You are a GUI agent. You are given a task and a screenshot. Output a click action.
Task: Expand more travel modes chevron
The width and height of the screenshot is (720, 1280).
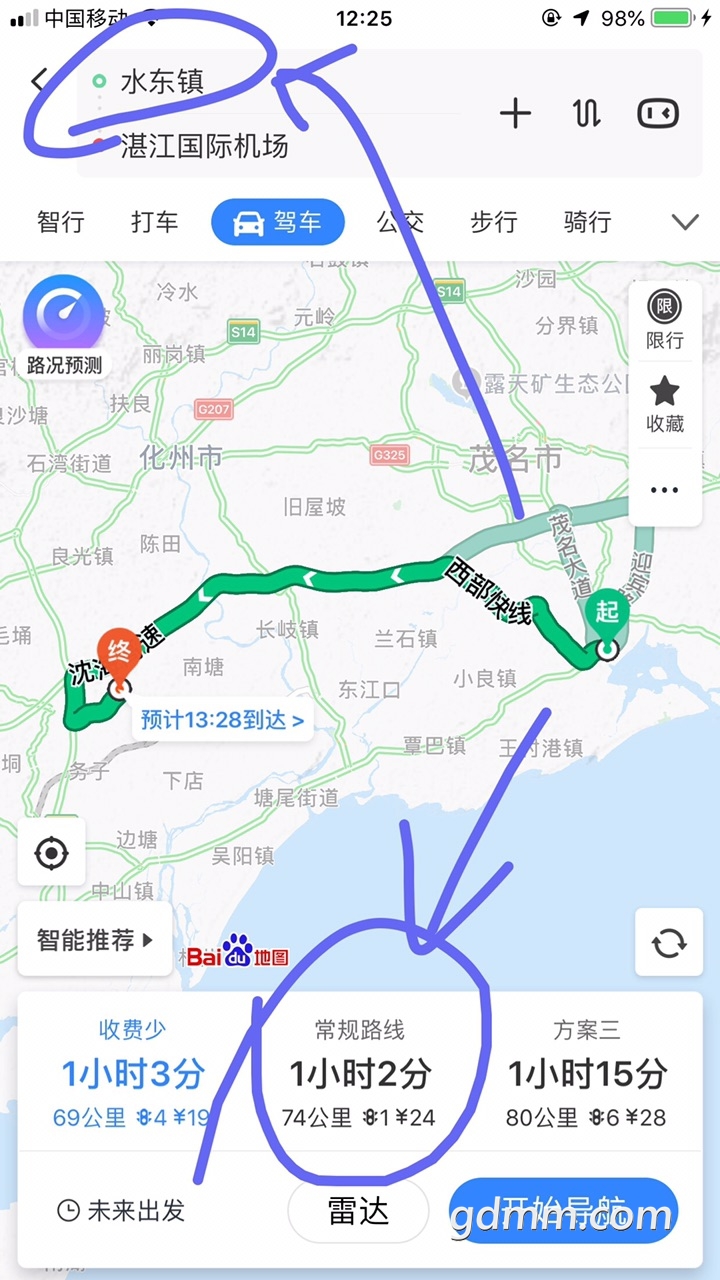point(685,222)
